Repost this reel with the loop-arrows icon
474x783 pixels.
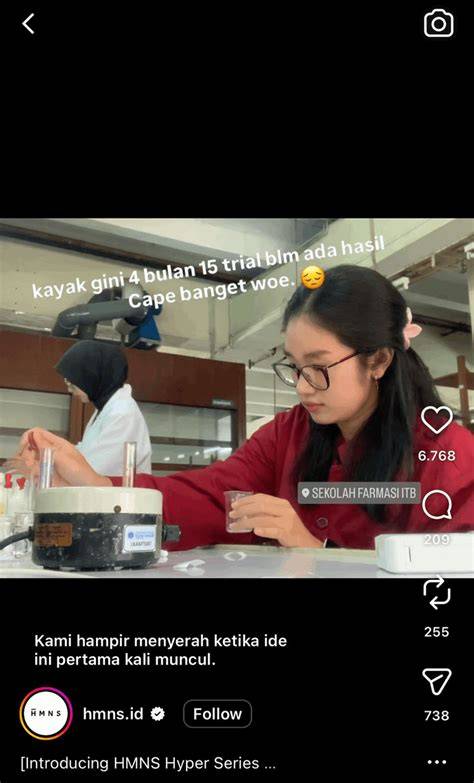437,592
